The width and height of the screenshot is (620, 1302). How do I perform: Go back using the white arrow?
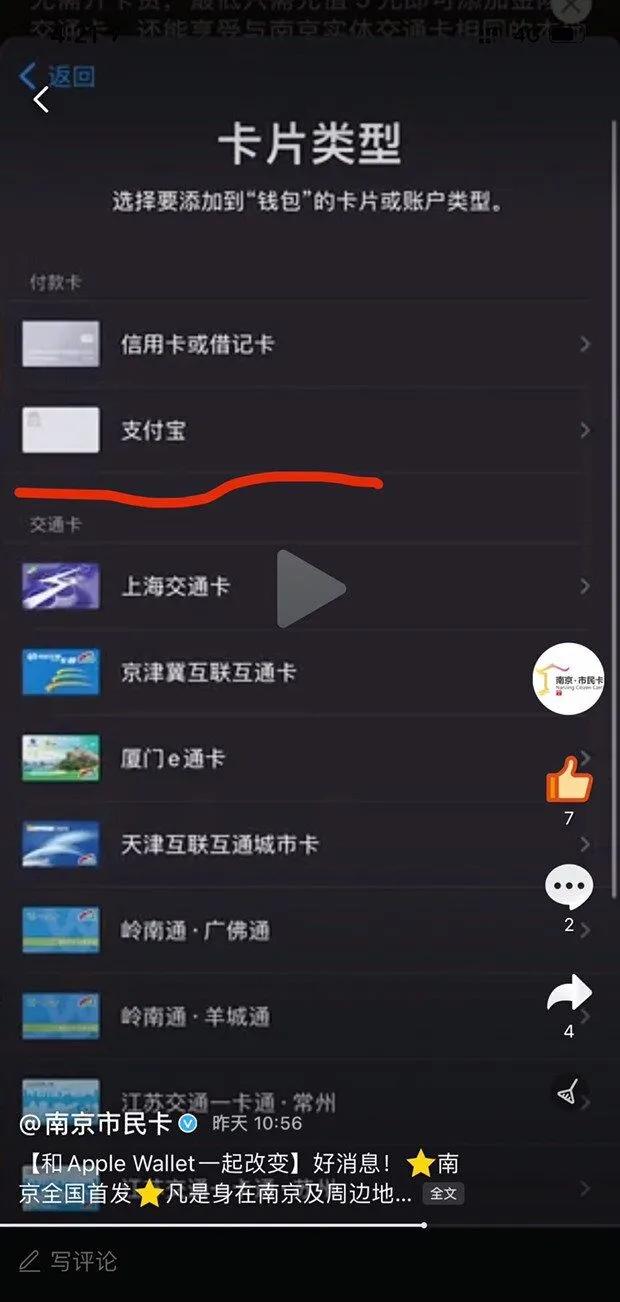pos(41,100)
